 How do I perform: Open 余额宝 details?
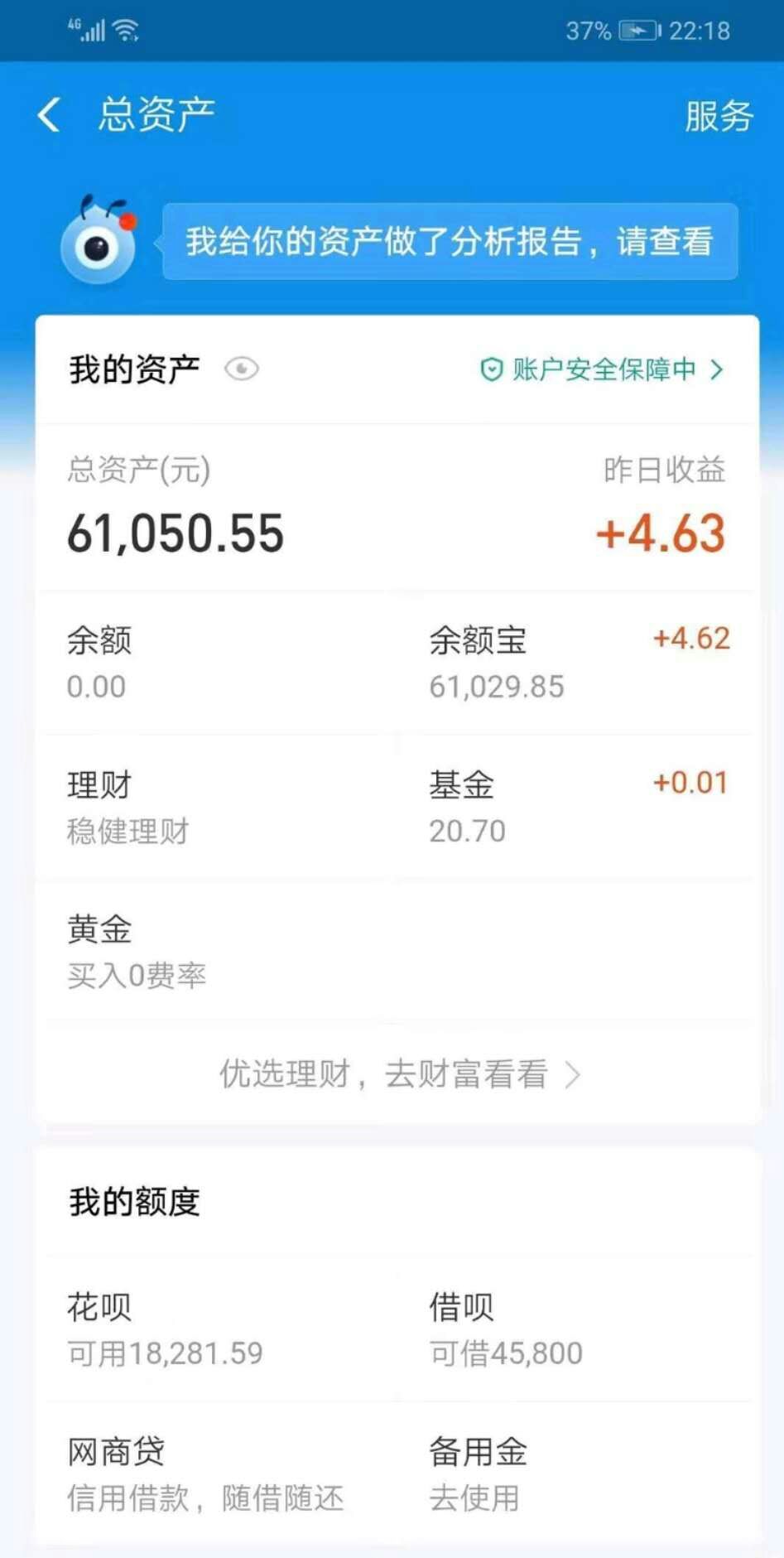coord(577,663)
